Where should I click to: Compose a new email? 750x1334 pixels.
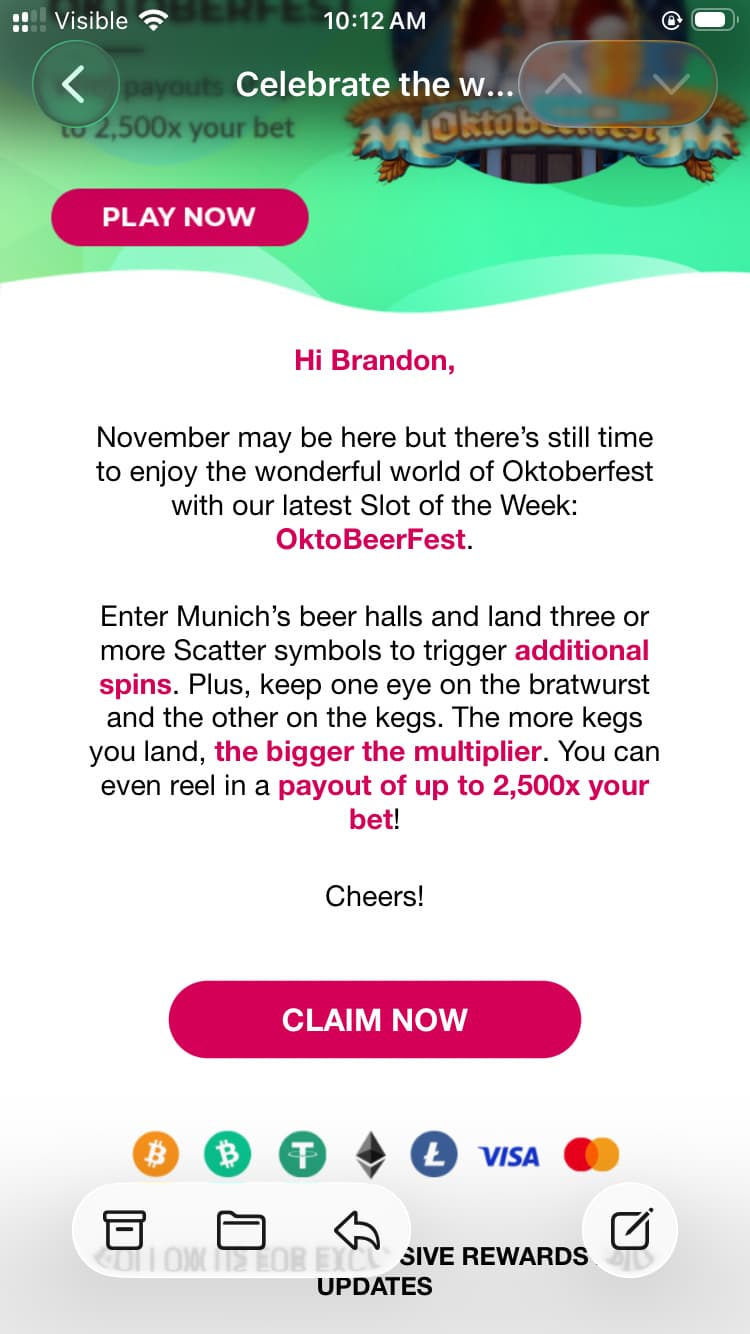(x=631, y=1229)
